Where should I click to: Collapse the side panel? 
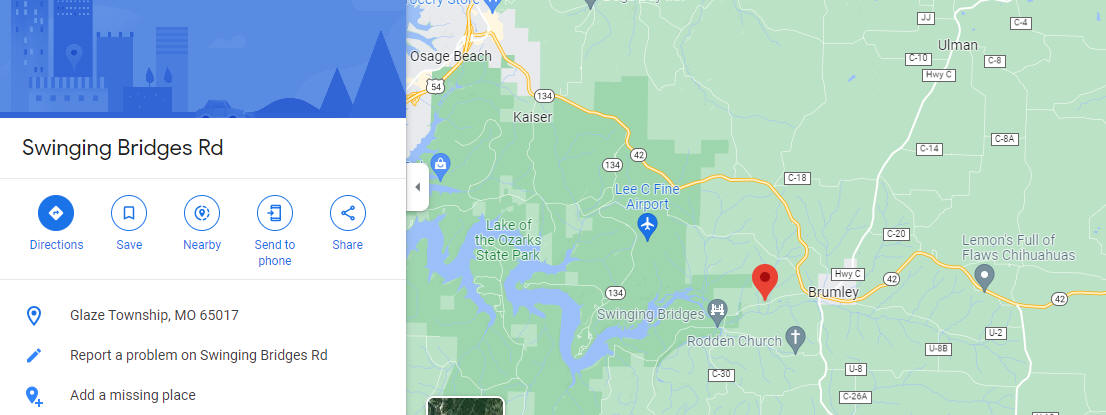click(x=417, y=188)
